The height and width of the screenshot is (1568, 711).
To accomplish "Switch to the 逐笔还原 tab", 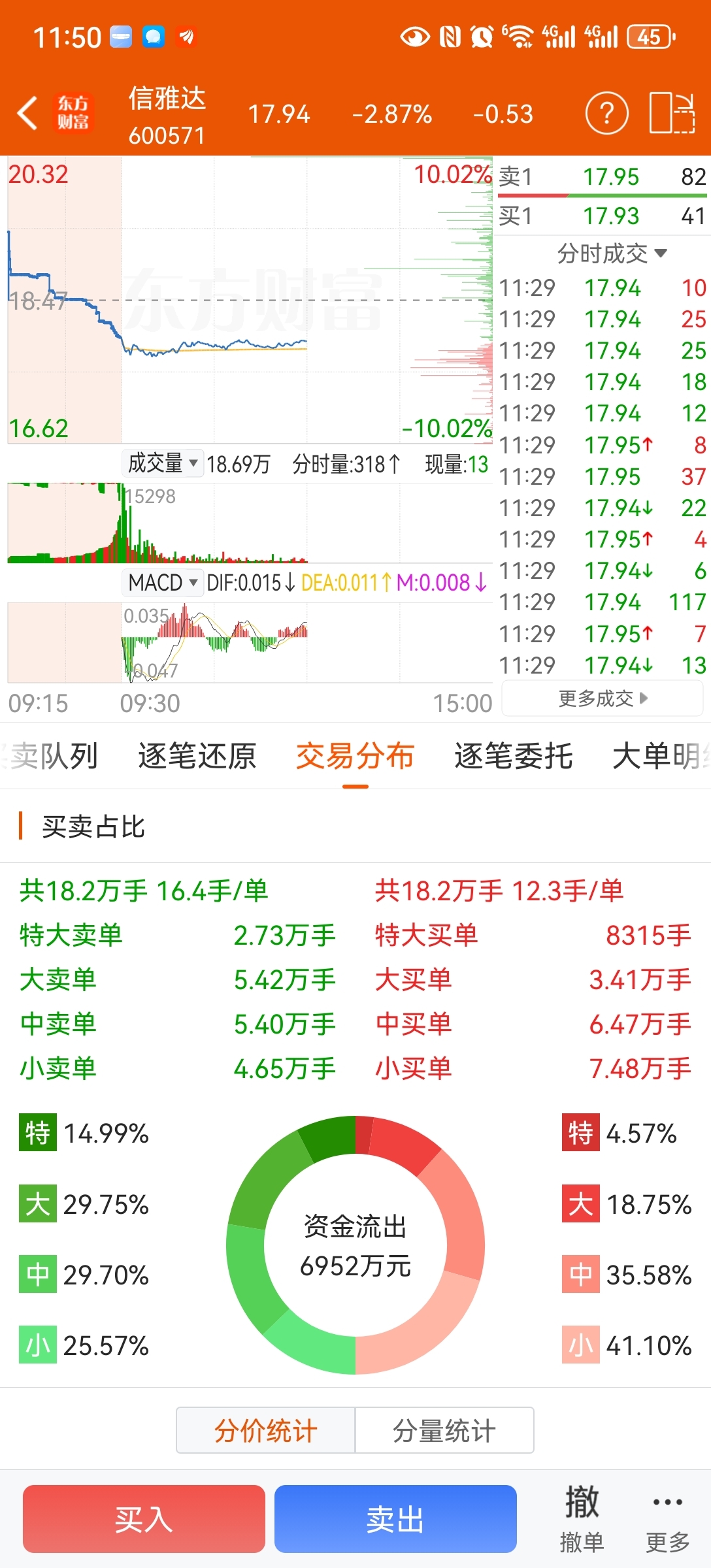I will pos(197,756).
